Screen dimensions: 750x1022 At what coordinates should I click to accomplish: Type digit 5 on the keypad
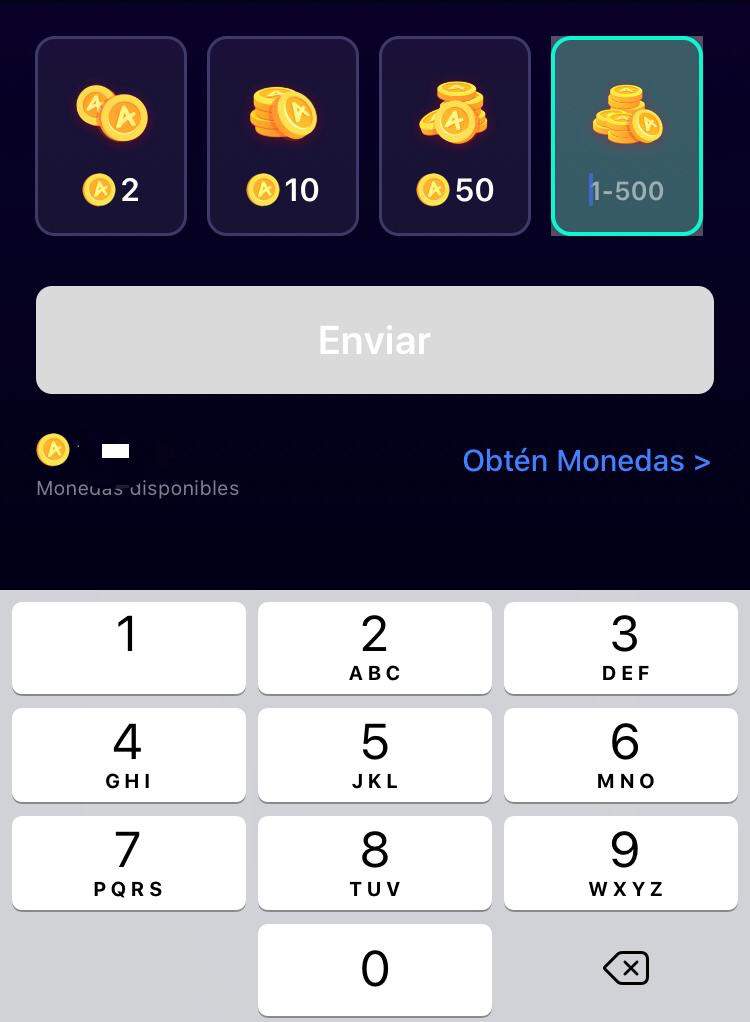click(x=375, y=755)
